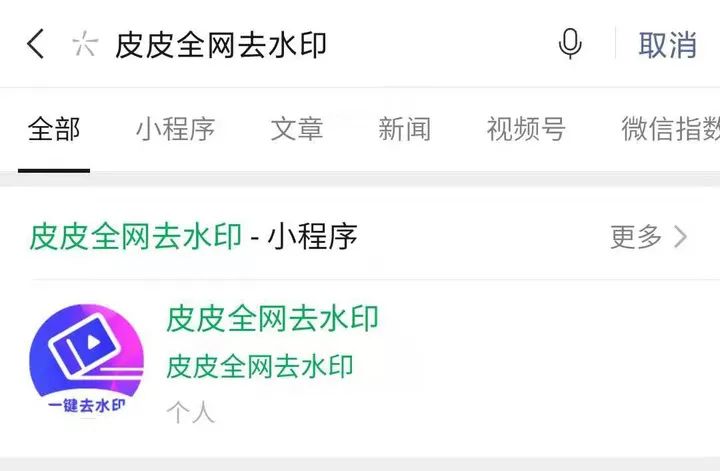The image size is (720, 471).
Task: Go back using the arrow icon
Action: click(x=36, y=44)
